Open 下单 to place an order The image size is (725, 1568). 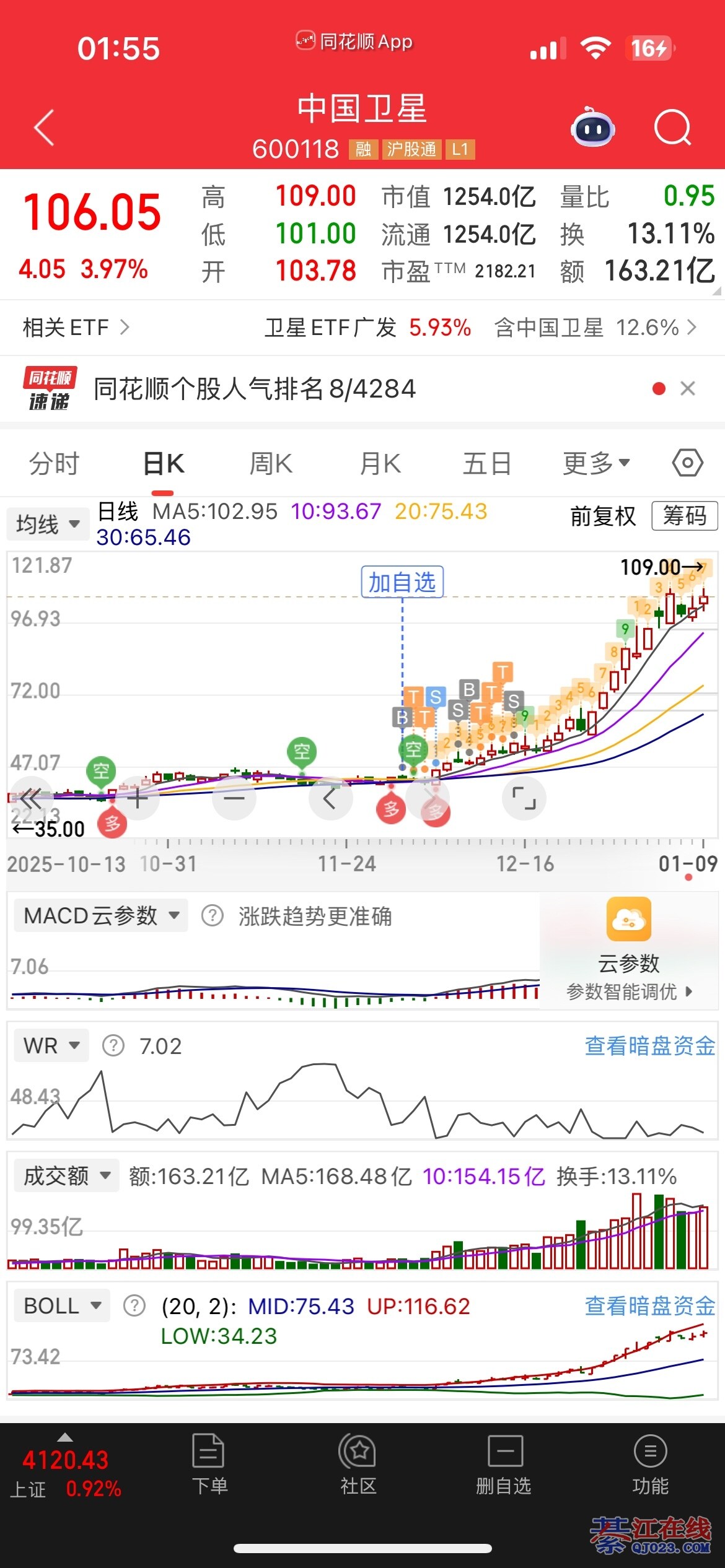209,1465
